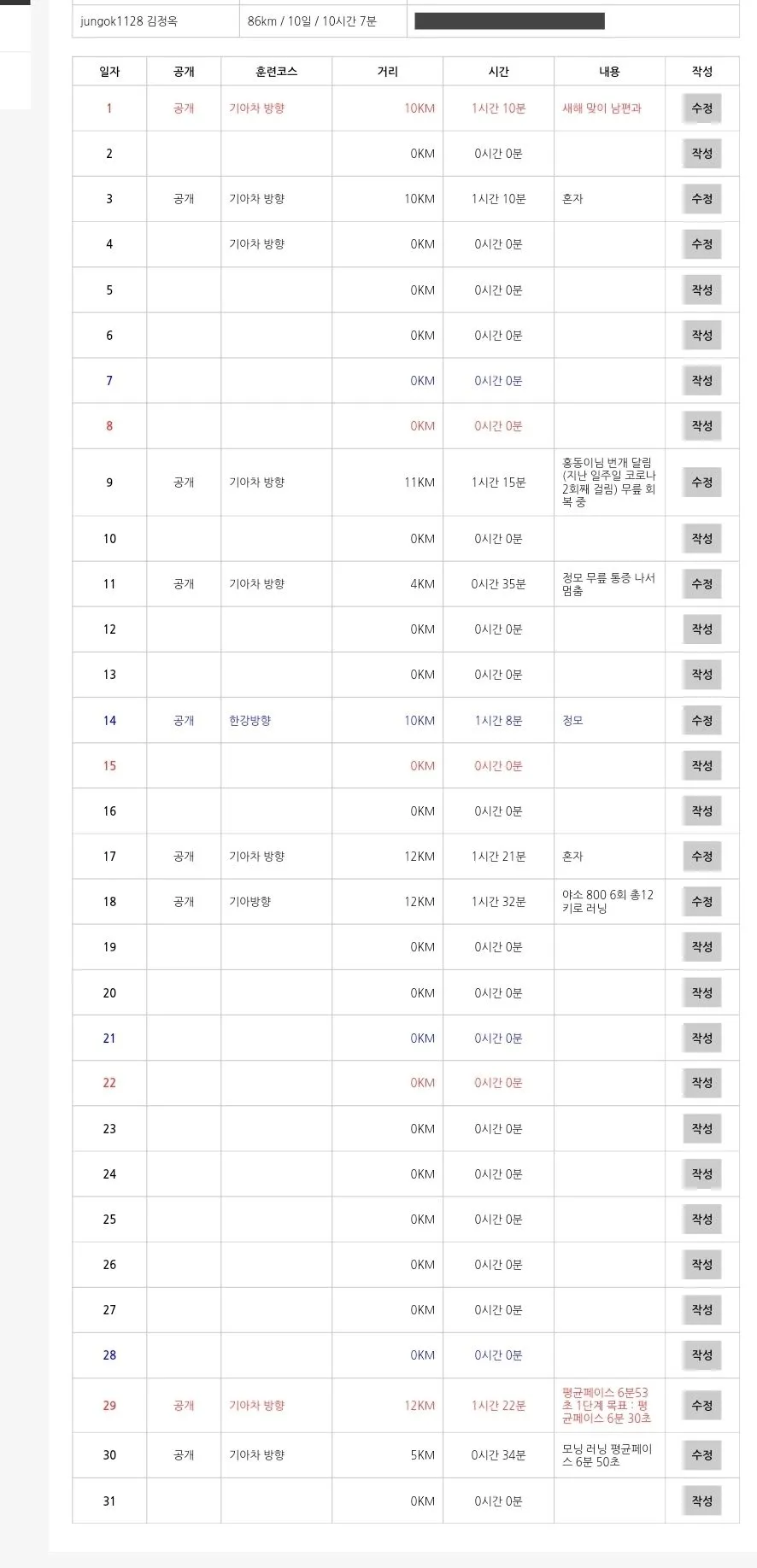Edit day 3 entry via its 수정 button

(701, 199)
